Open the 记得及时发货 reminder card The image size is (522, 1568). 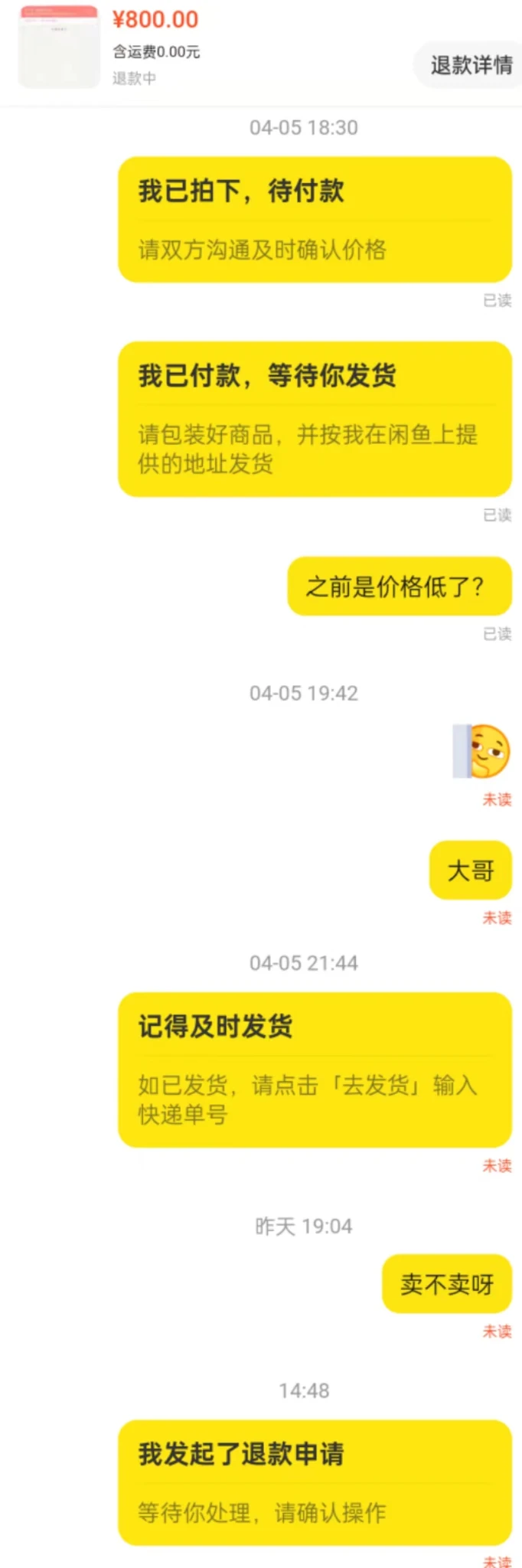click(314, 1070)
